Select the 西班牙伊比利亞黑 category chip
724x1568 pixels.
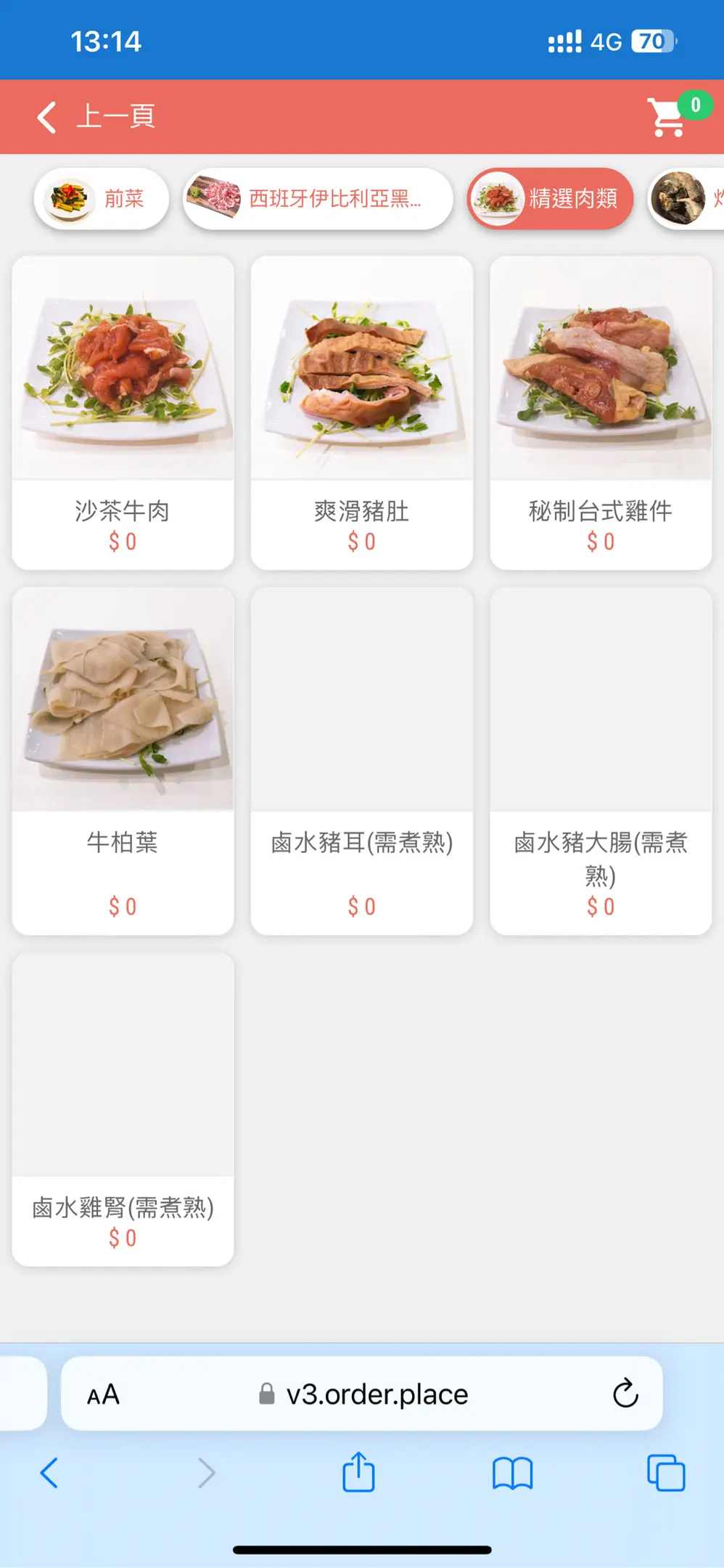[x=318, y=198]
